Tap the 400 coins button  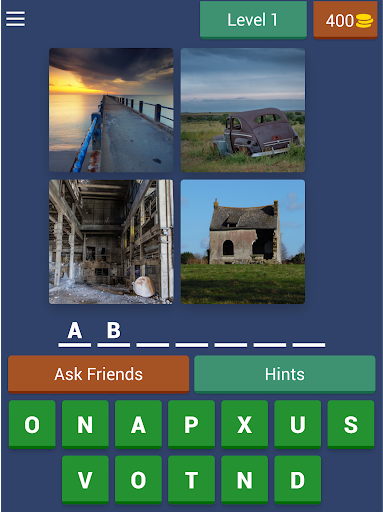coord(345,20)
